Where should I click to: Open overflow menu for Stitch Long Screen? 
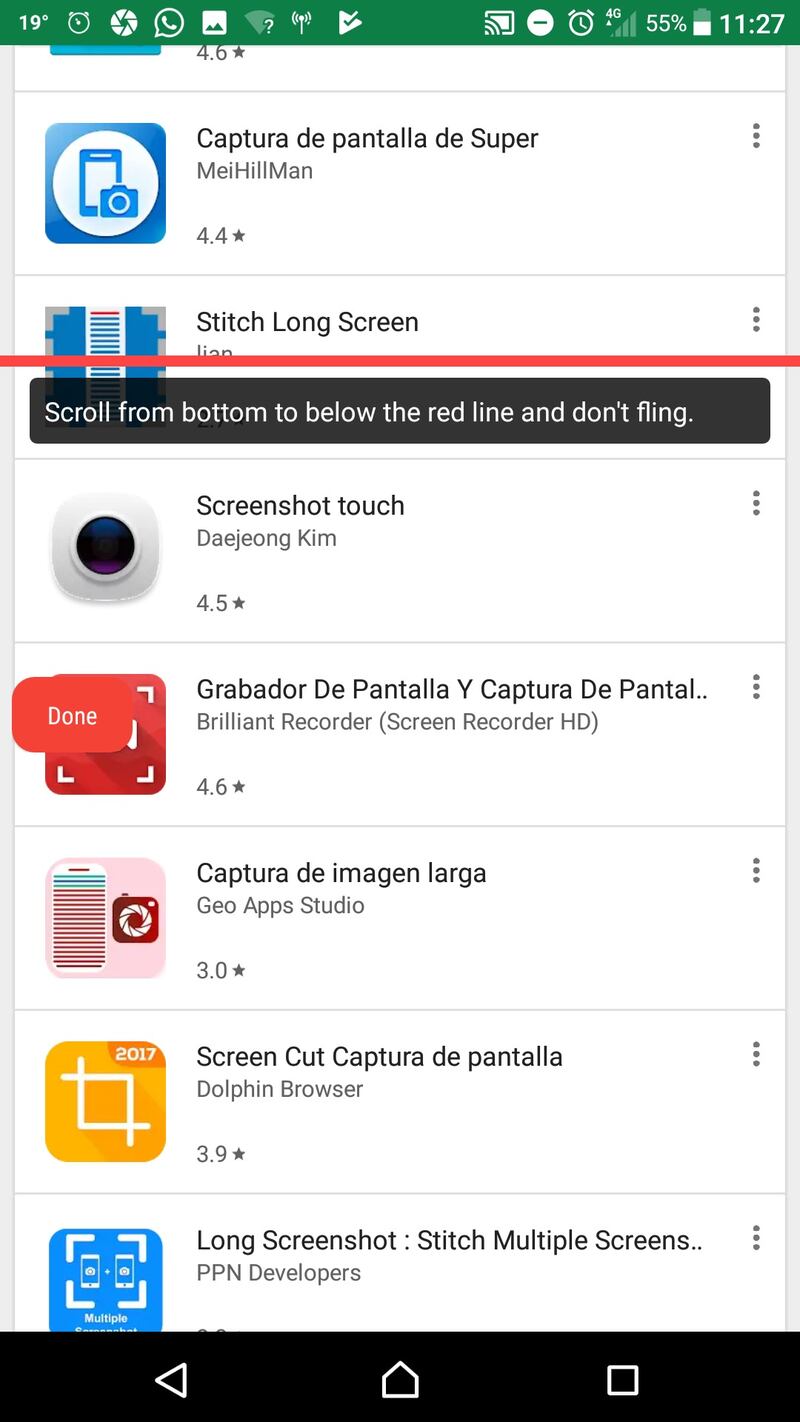click(756, 319)
